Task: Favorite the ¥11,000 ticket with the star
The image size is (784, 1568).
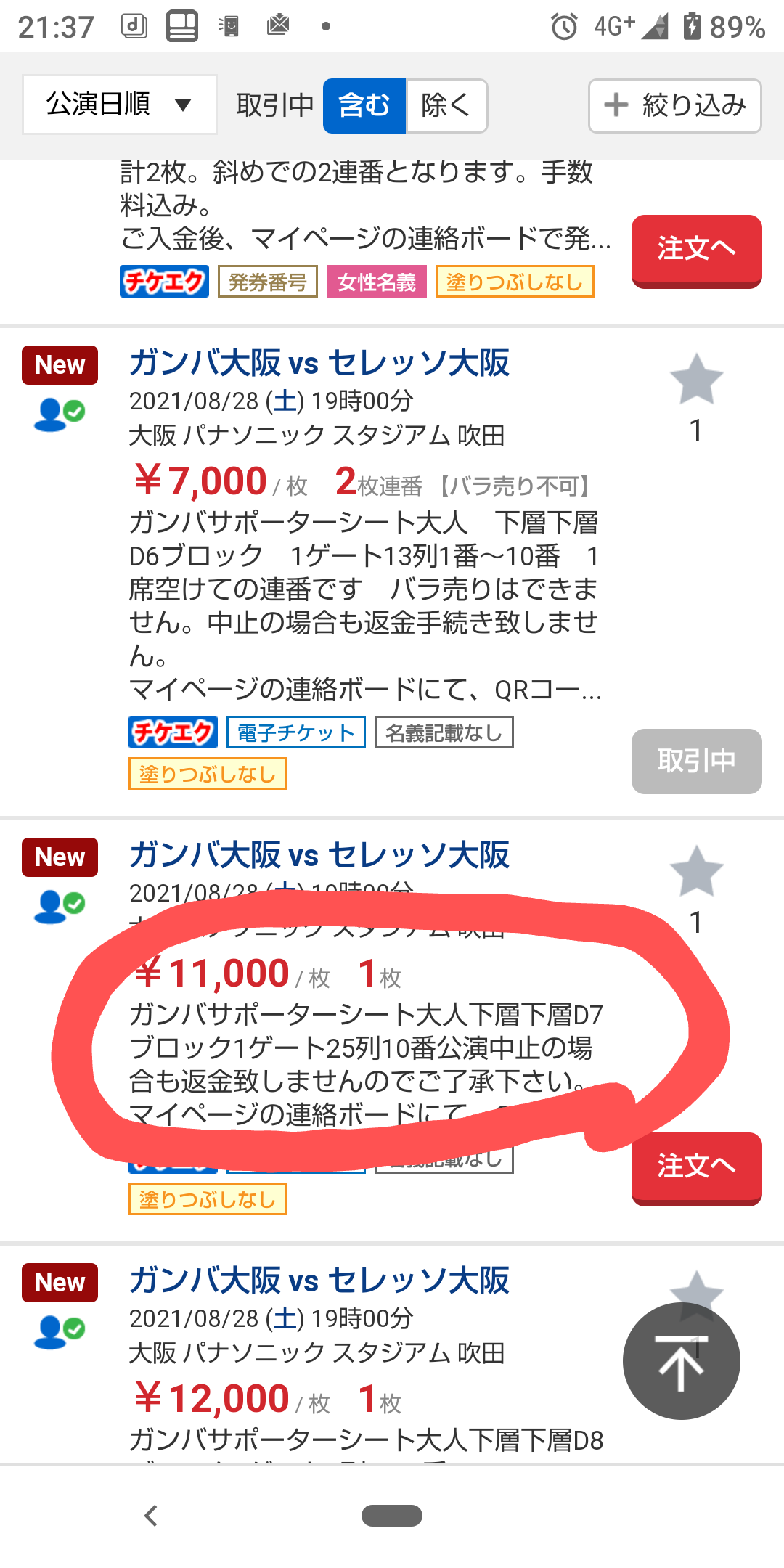Action: pyautogui.click(x=695, y=872)
